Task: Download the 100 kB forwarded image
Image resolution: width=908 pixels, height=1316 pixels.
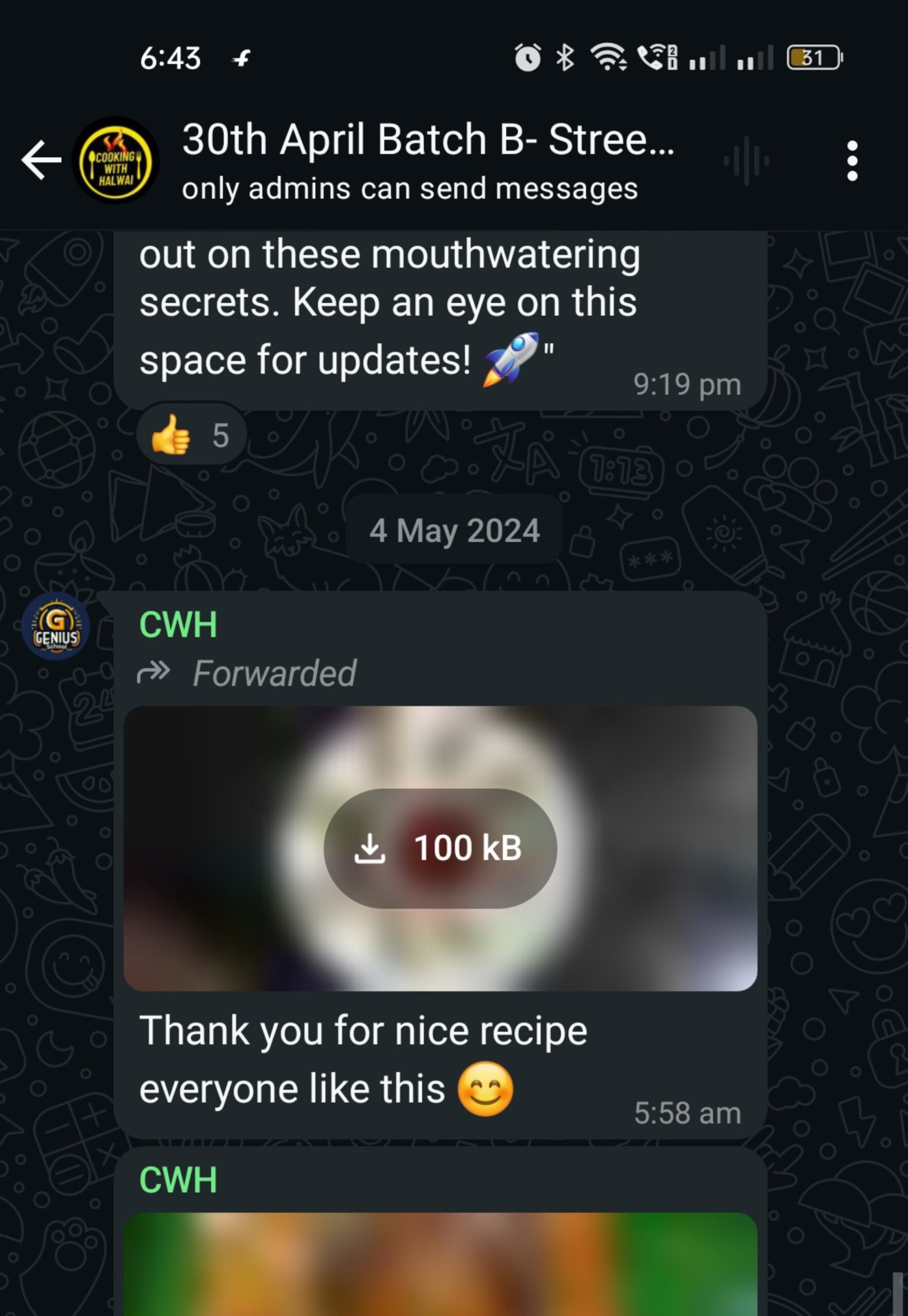Action: click(440, 848)
